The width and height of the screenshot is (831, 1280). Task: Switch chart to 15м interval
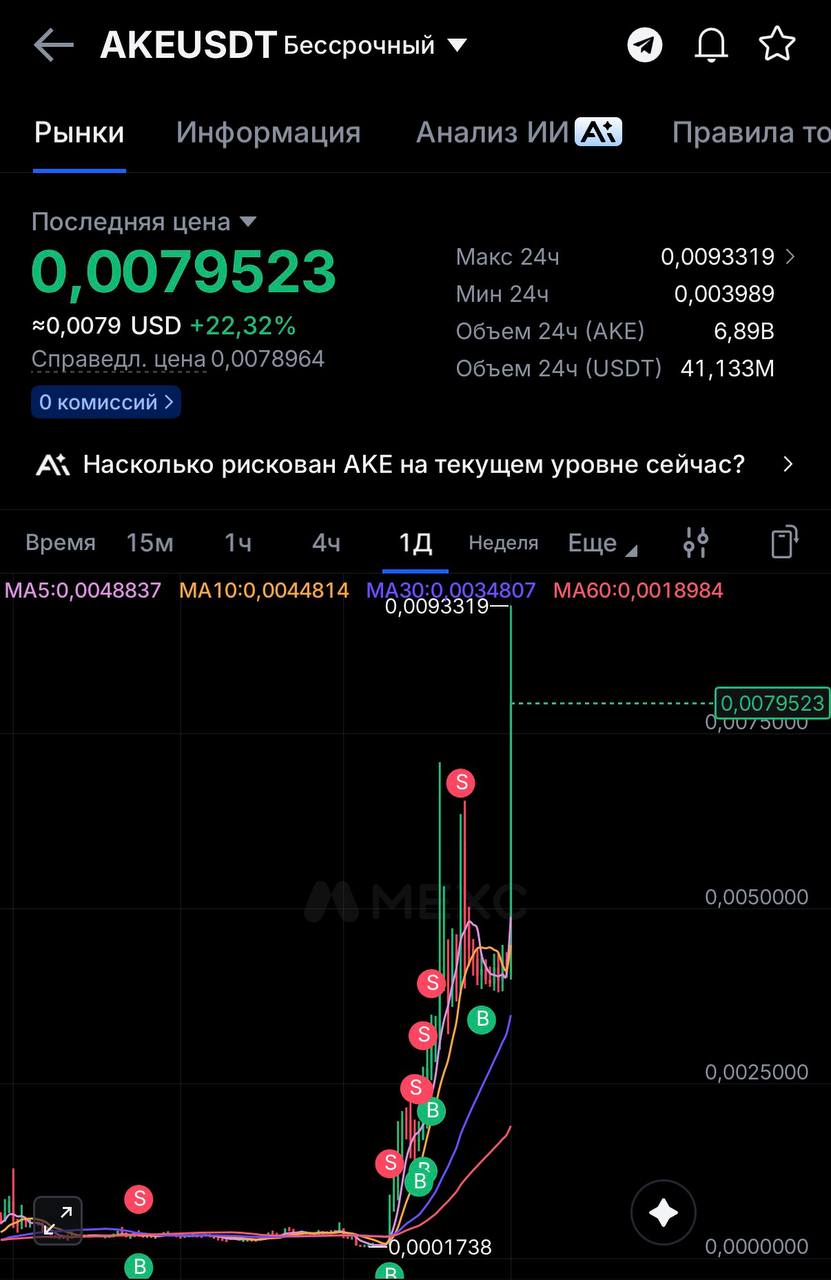pos(150,543)
